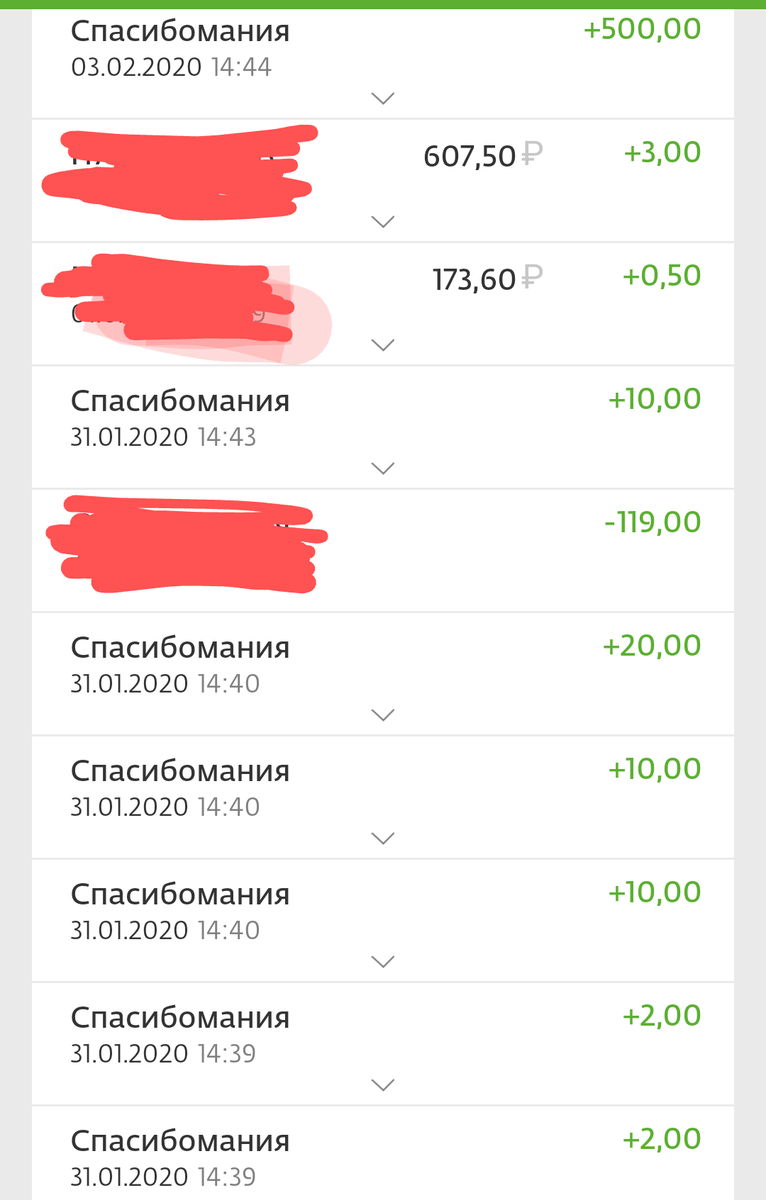766x1200 pixels.
Task: Expand the Спасибомания +20,00 entry
Action: (x=382, y=714)
